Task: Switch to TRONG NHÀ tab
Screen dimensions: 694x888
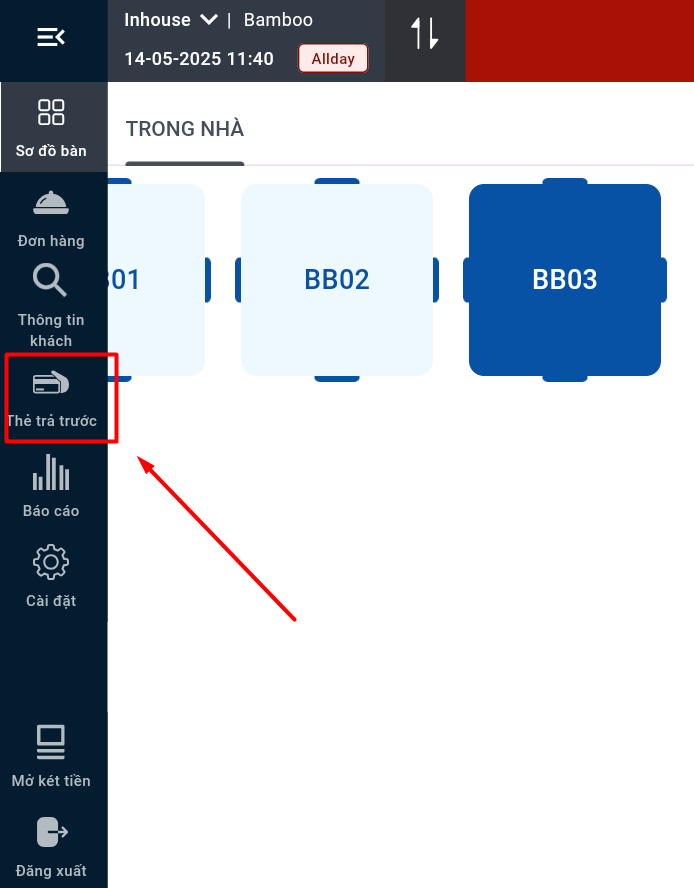Action: pos(185,130)
